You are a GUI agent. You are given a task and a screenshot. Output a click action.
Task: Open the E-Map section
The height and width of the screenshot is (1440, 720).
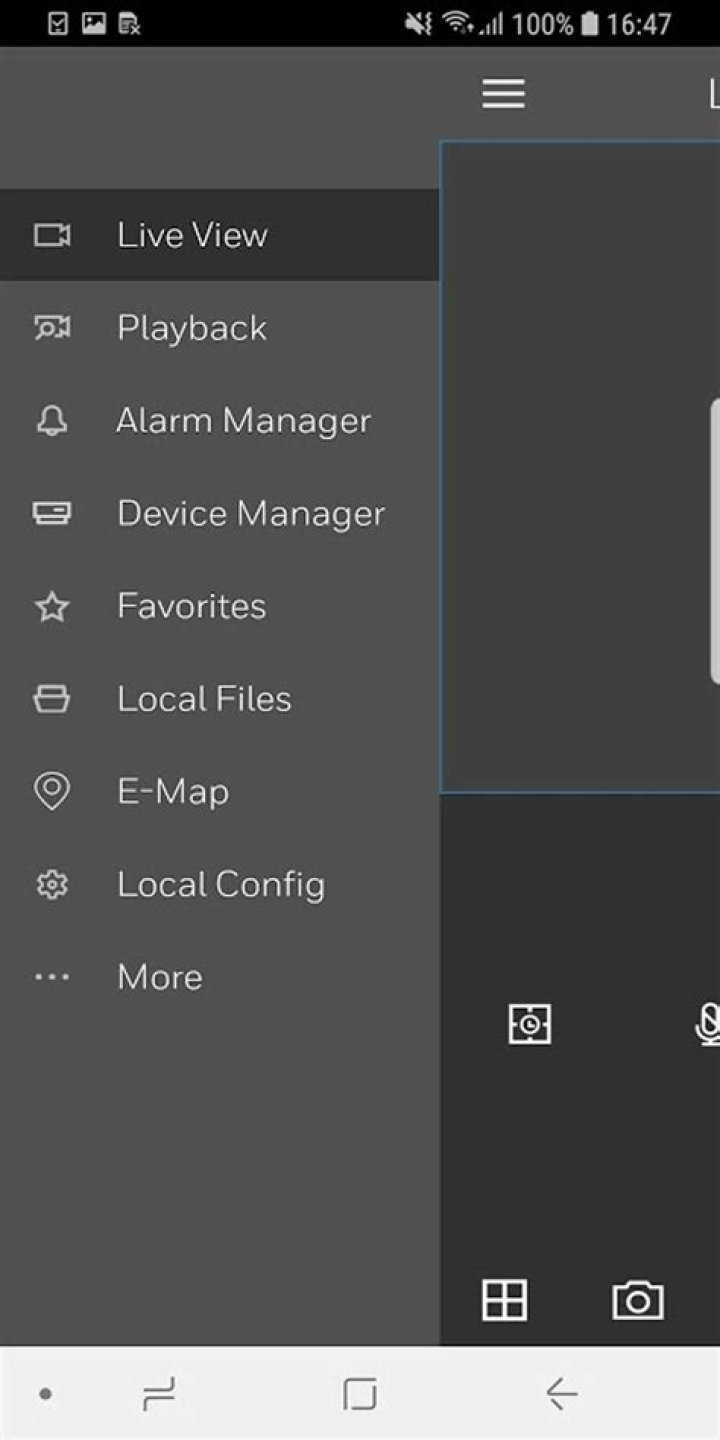(173, 792)
